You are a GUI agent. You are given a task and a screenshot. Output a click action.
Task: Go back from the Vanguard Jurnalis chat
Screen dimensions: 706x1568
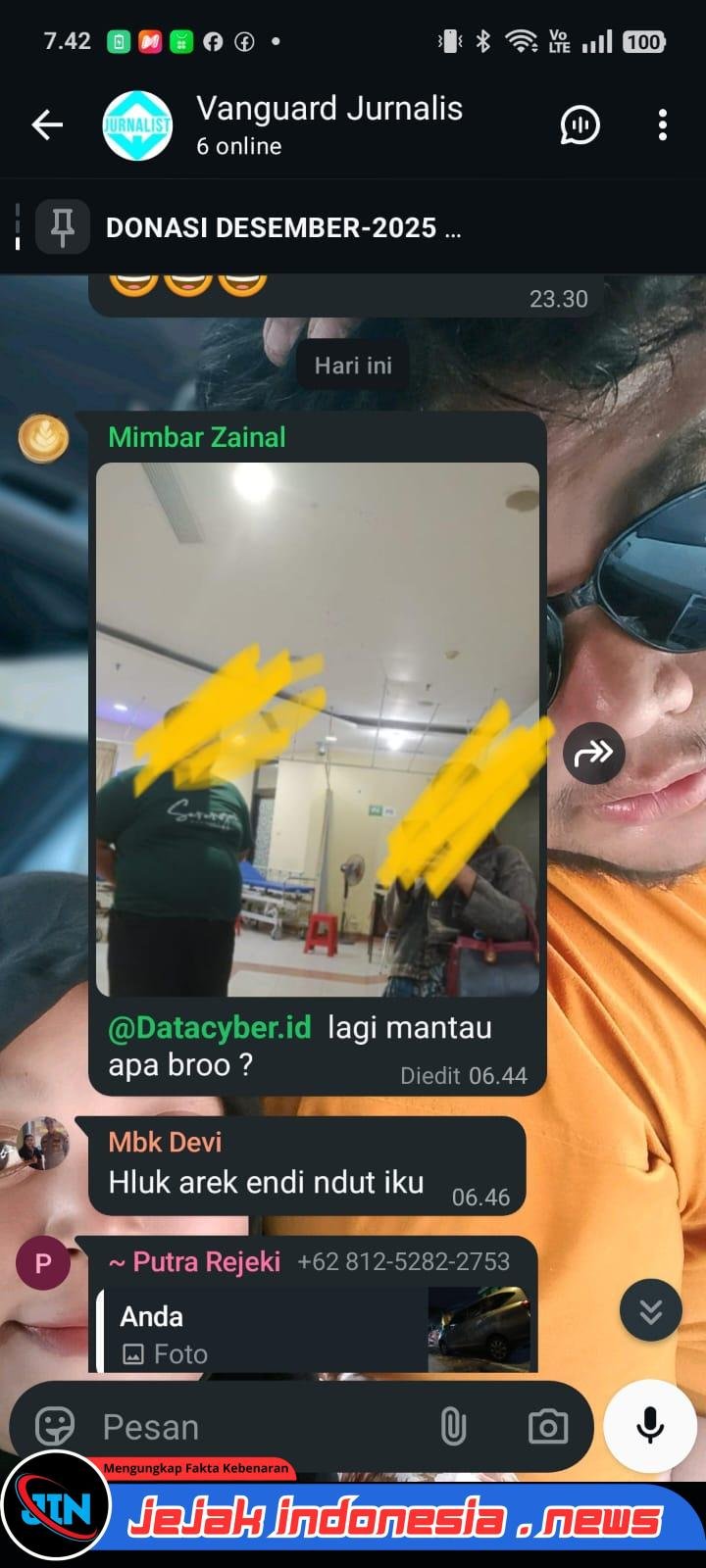coord(47,125)
